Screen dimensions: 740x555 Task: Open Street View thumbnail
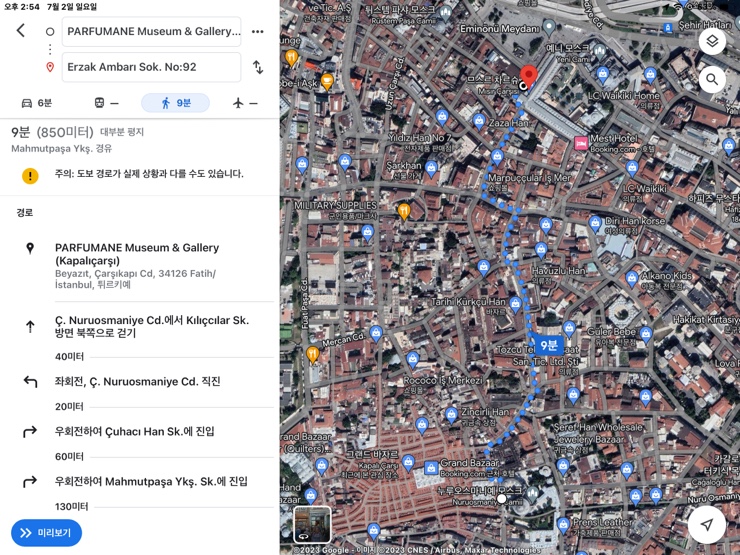point(312,524)
